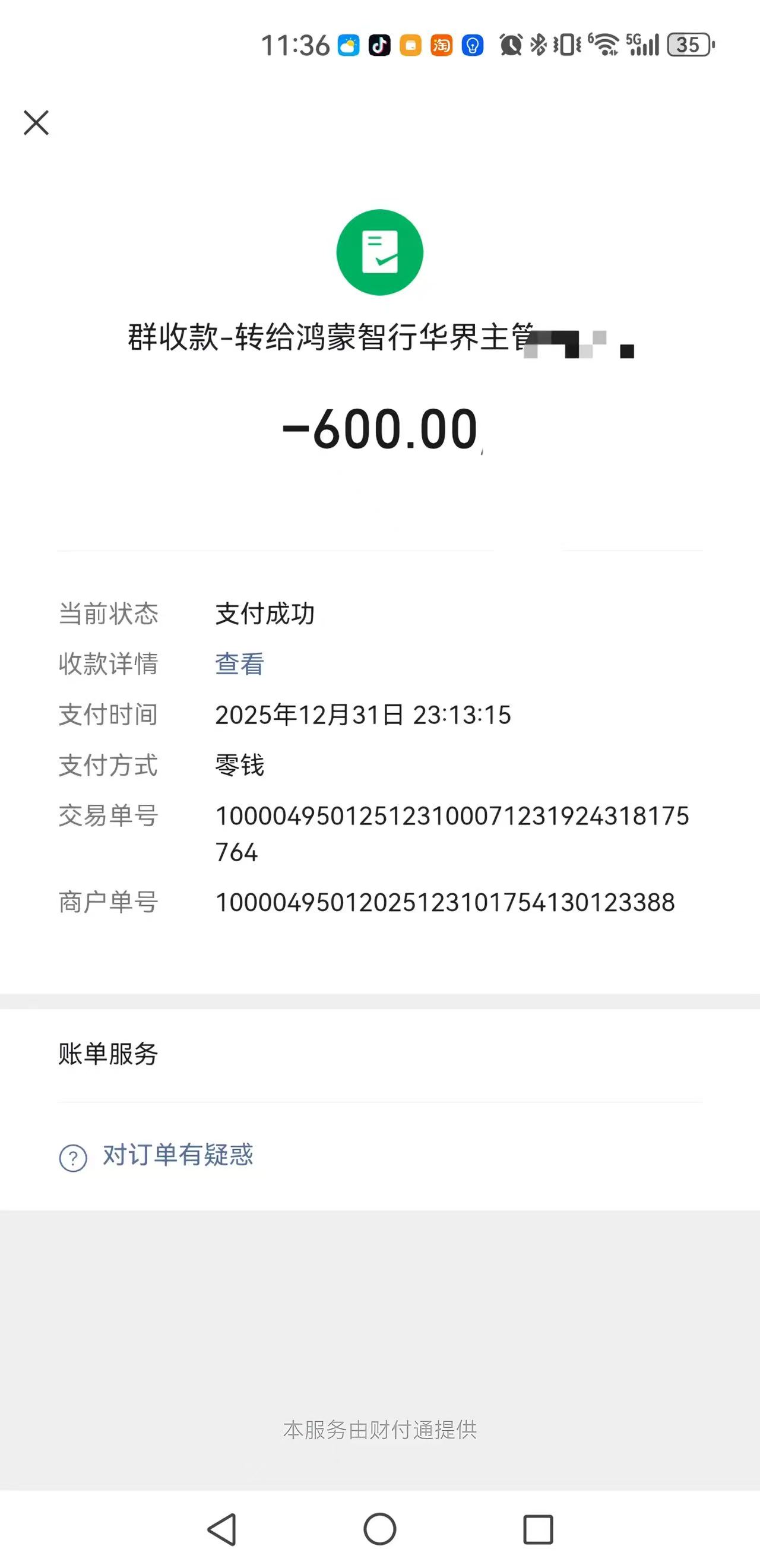
Task: Tap 对订单有疑惑 to question the order
Action: pos(180,1156)
